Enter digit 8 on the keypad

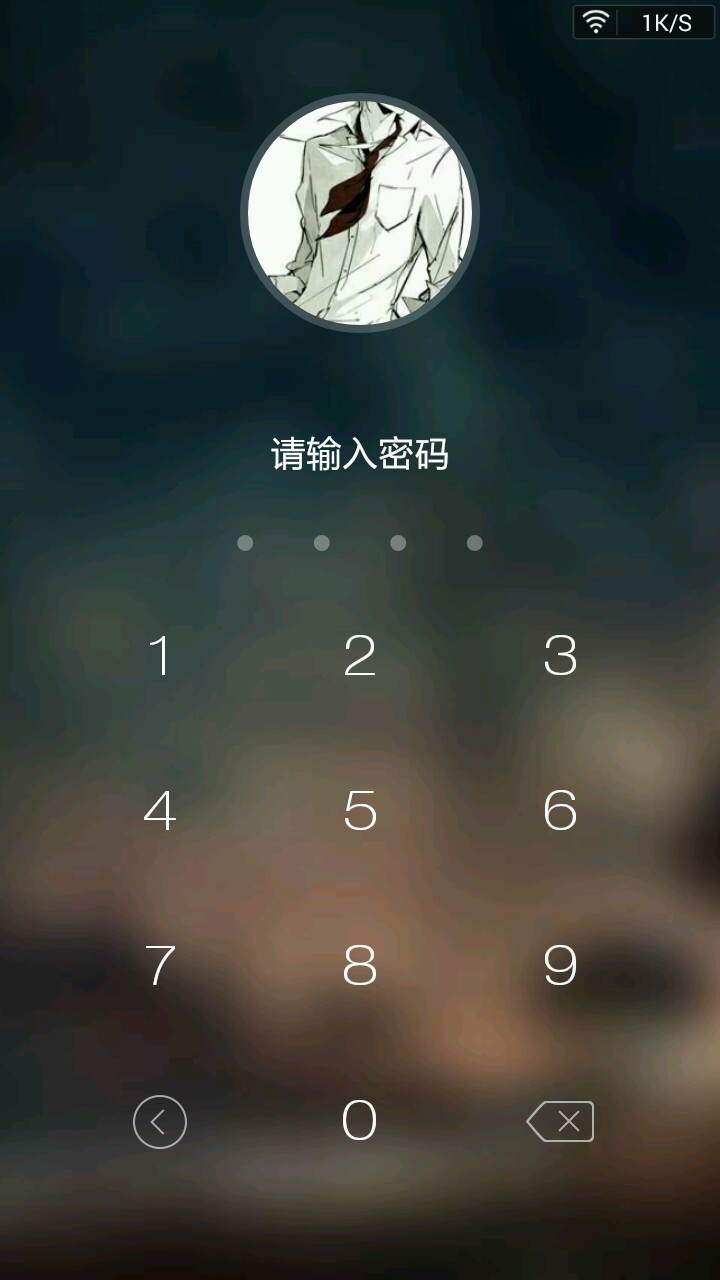pyautogui.click(x=360, y=965)
